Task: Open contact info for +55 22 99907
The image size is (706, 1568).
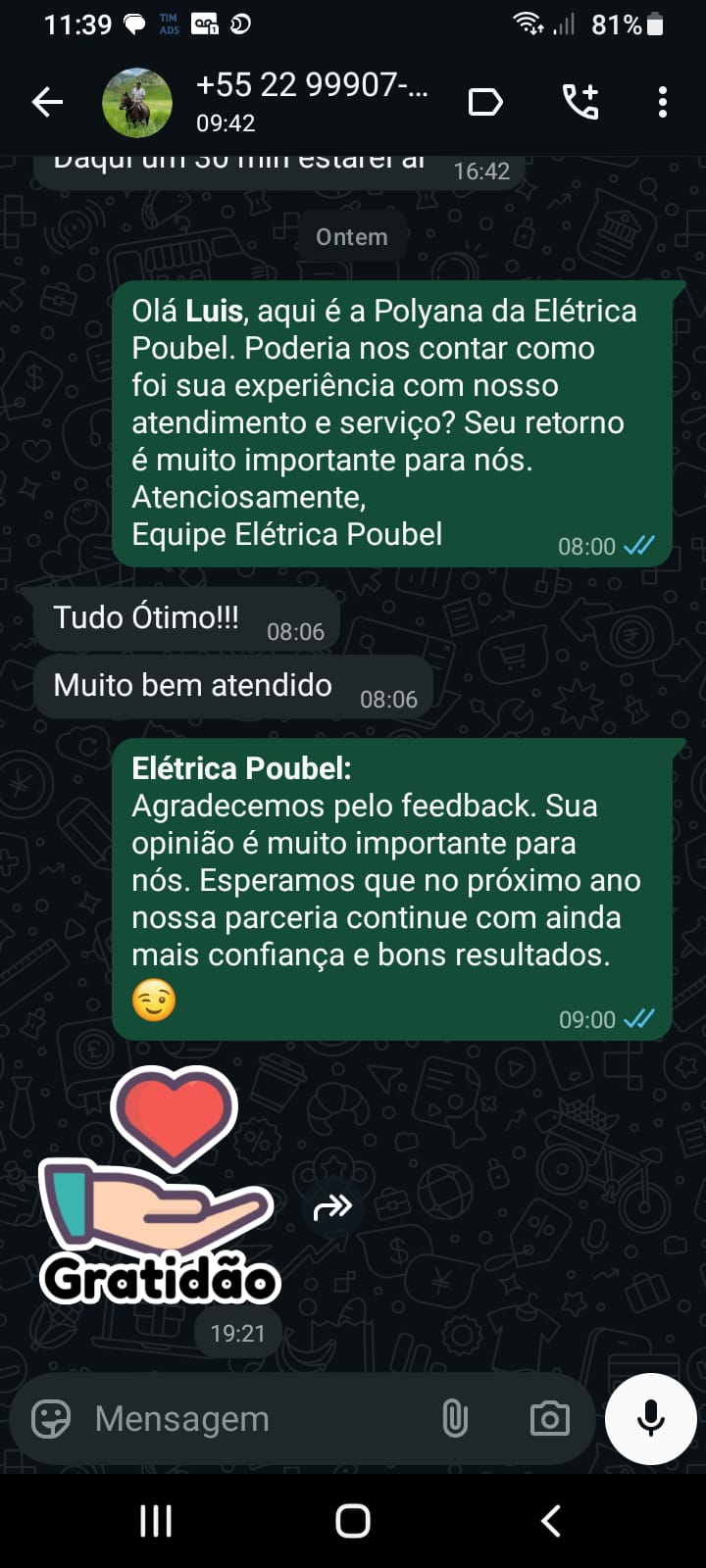Action: [x=312, y=101]
